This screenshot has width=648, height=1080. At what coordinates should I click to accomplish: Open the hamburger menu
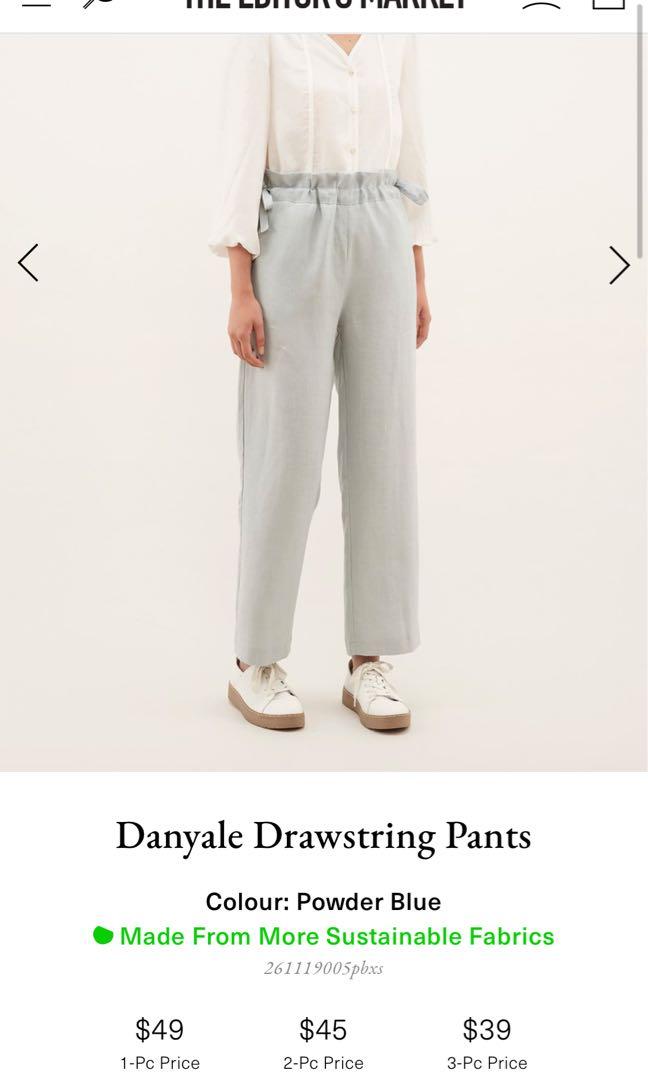pos(37,4)
